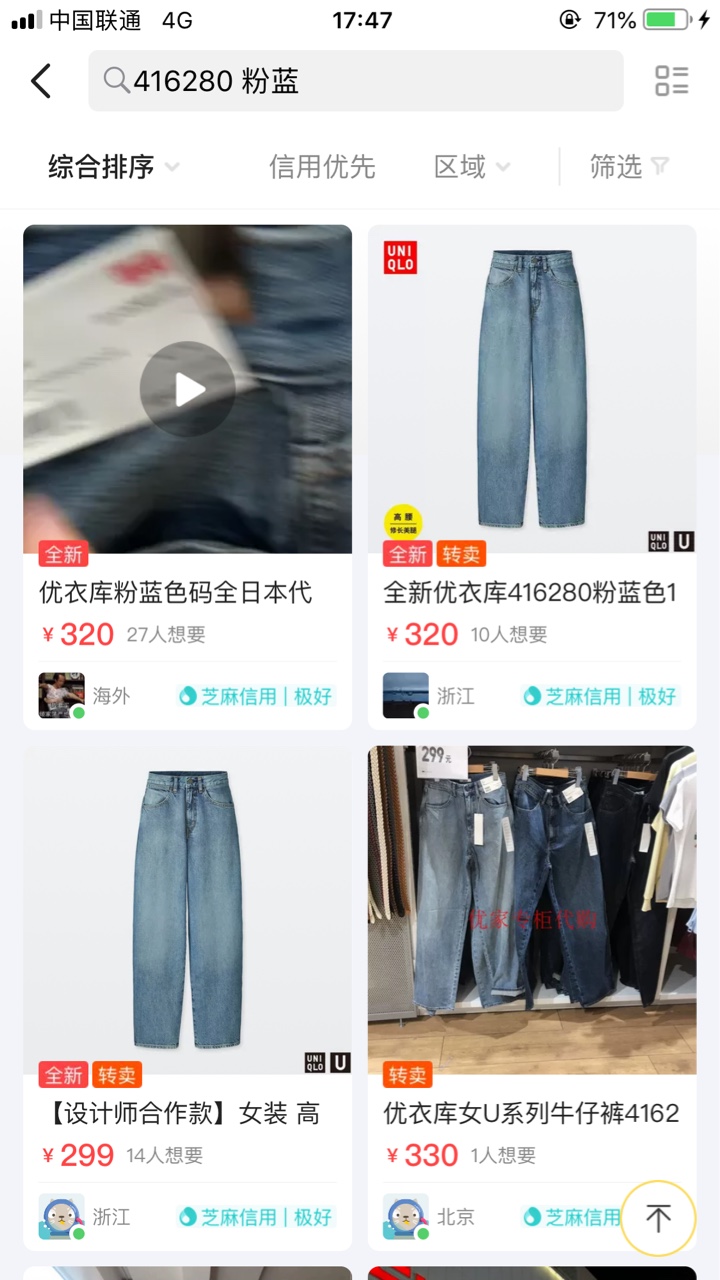Viewport: 720px width, 1280px height.
Task: Select the 信用优先 sorting tab
Action: pos(322,167)
